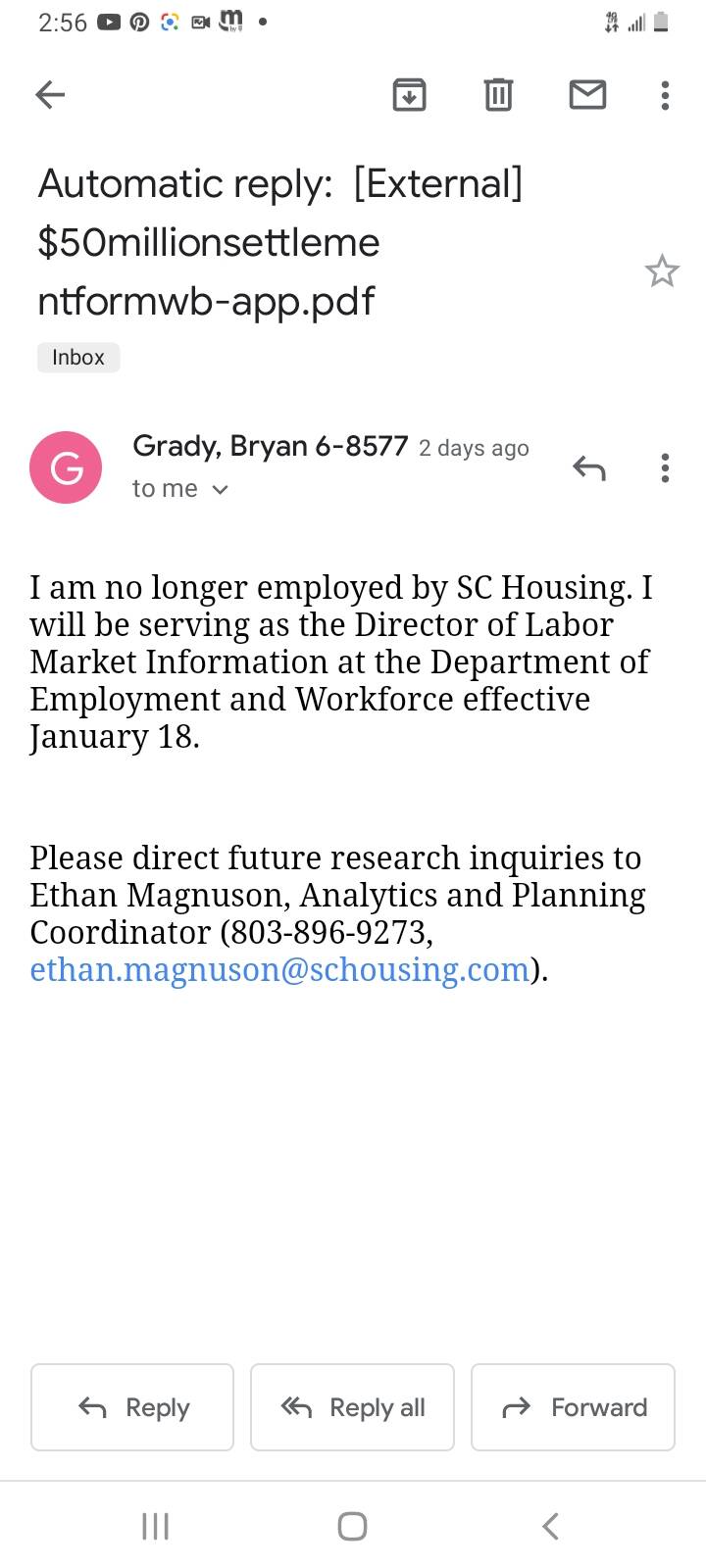This screenshot has width=706, height=1568.
Task: Choose Reply all
Action: (x=352, y=1407)
